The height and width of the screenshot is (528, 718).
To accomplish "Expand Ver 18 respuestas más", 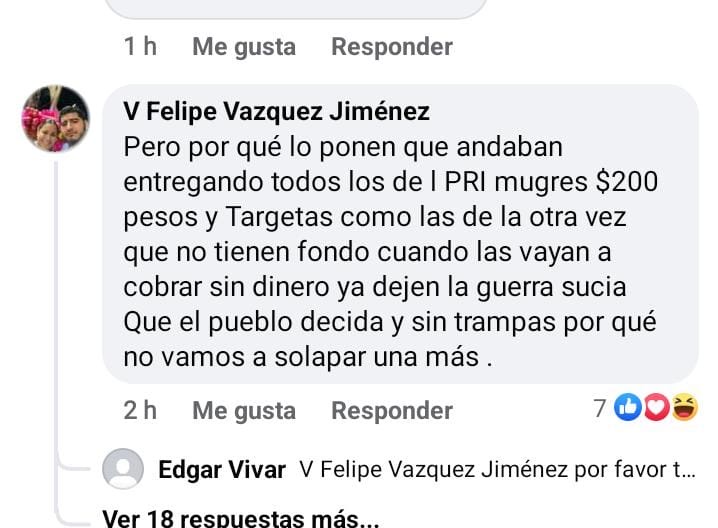I will [x=240, y=518].
